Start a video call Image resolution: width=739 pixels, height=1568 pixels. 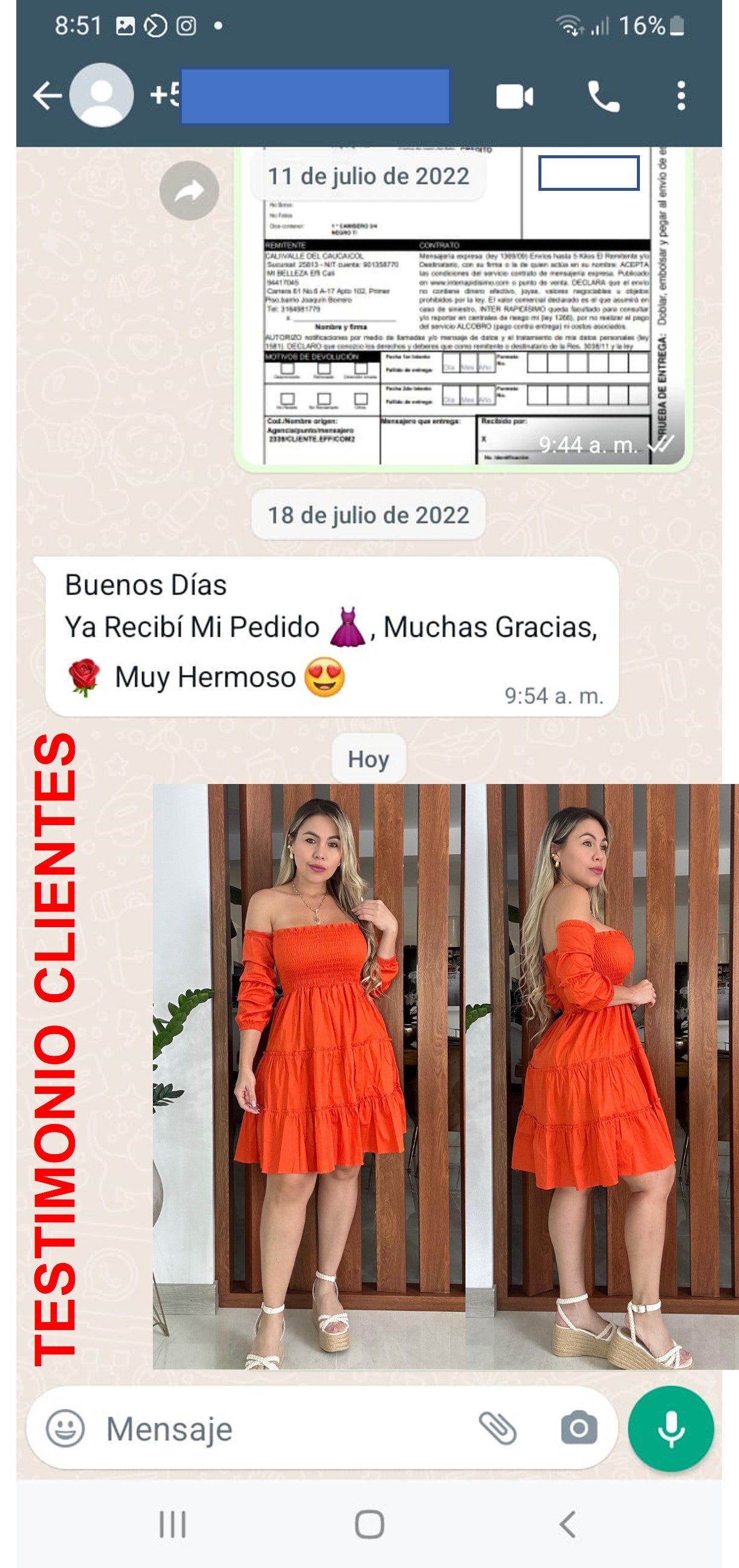pyautogui.click(x=514, y=97)
